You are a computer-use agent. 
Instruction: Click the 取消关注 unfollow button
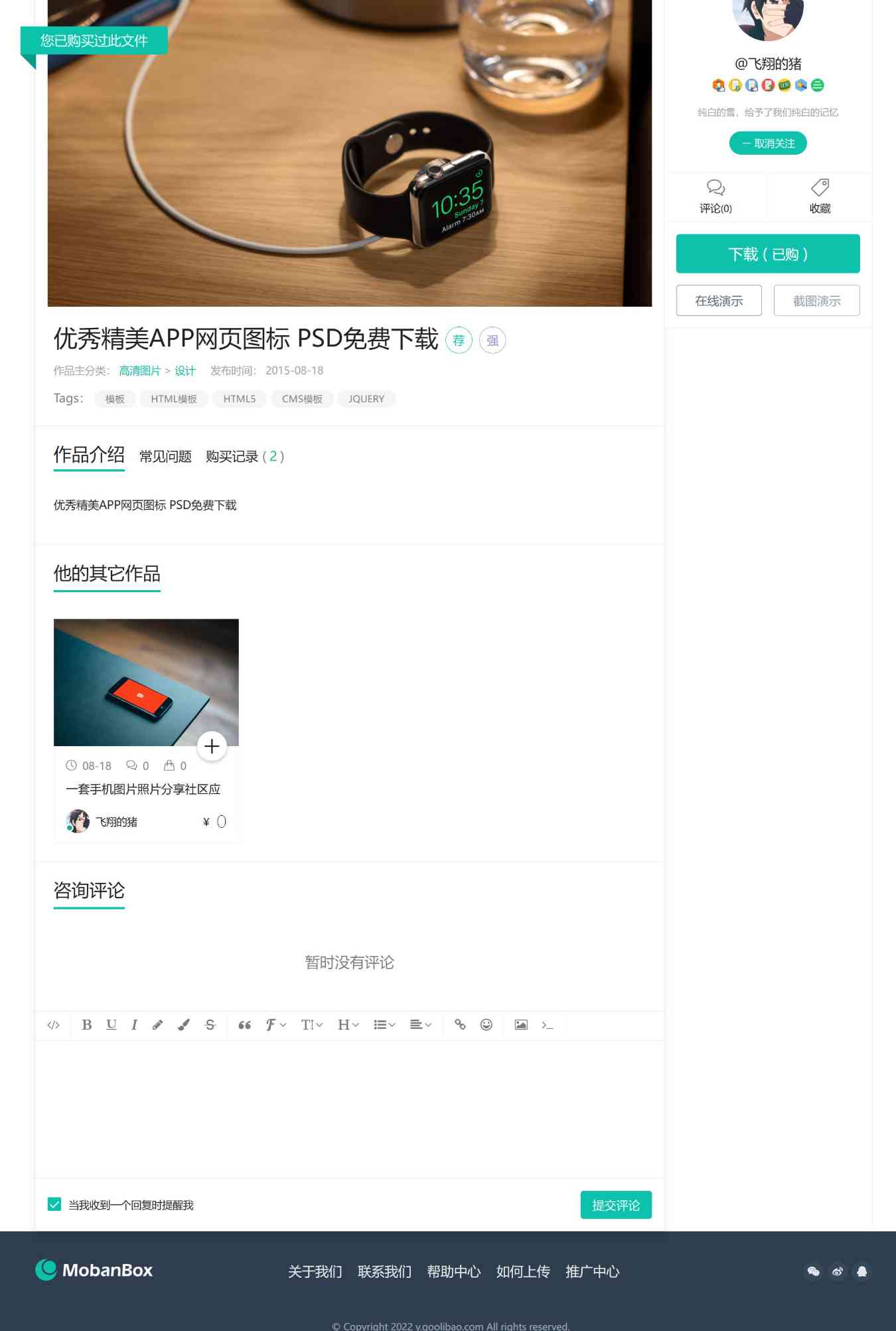(768, 143)
